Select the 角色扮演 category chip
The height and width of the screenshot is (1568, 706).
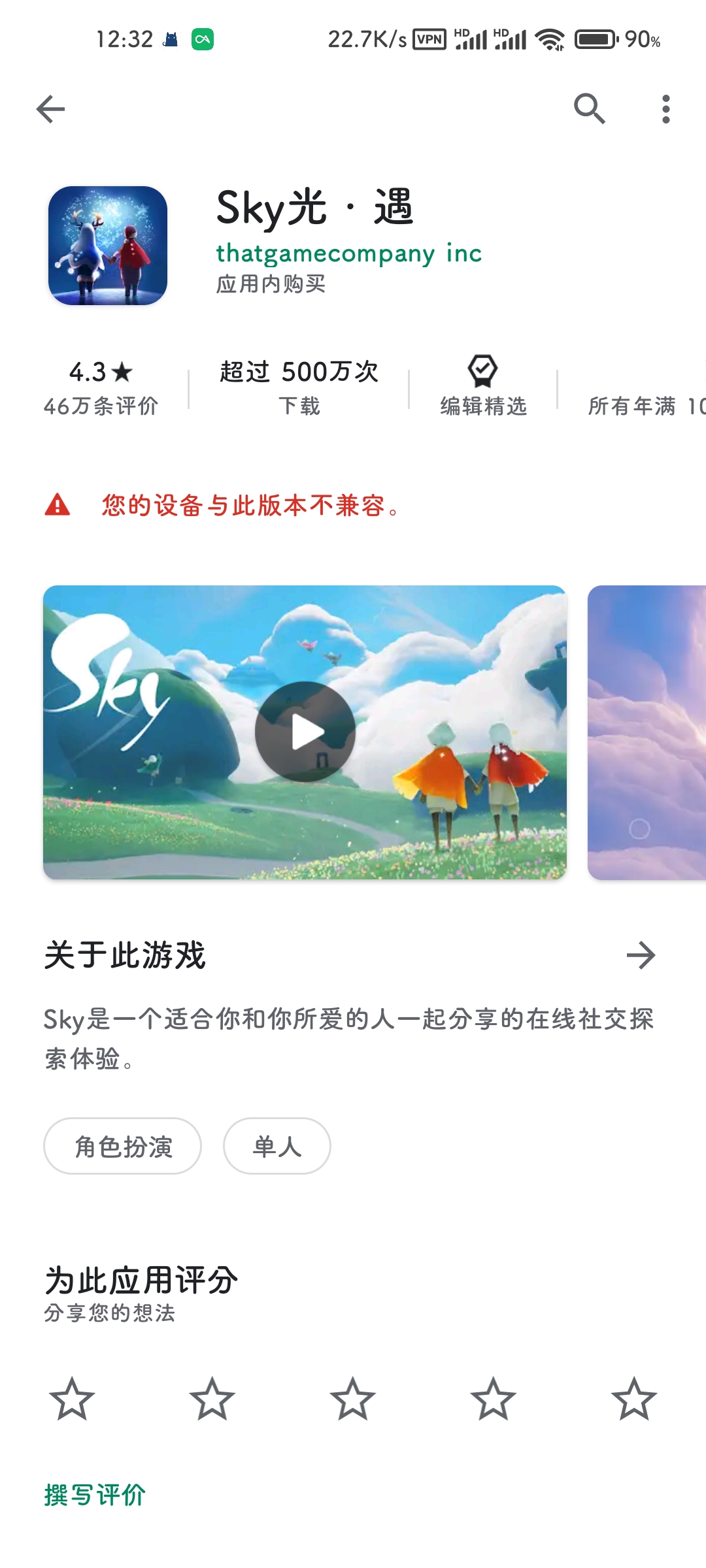[x=123, y=1146]
